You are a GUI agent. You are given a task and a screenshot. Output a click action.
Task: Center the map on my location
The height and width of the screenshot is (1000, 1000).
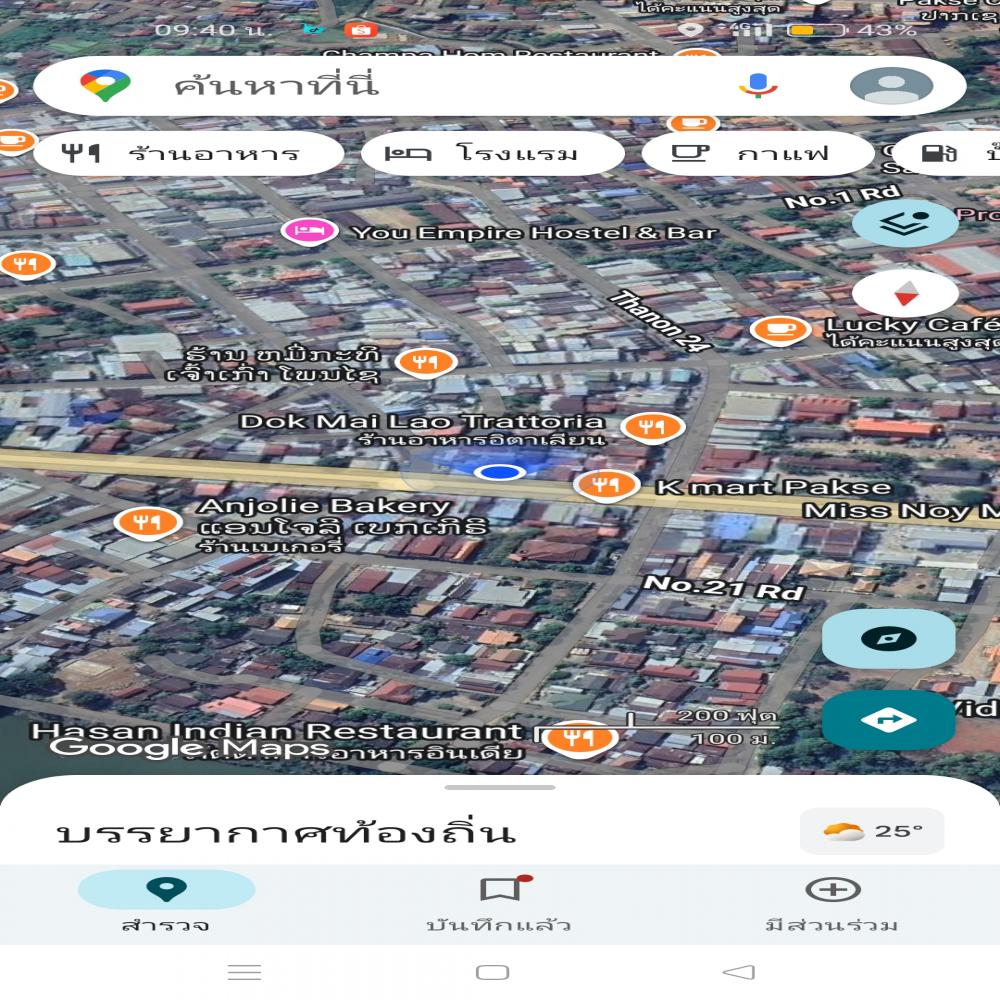click(x=888, y=639)
